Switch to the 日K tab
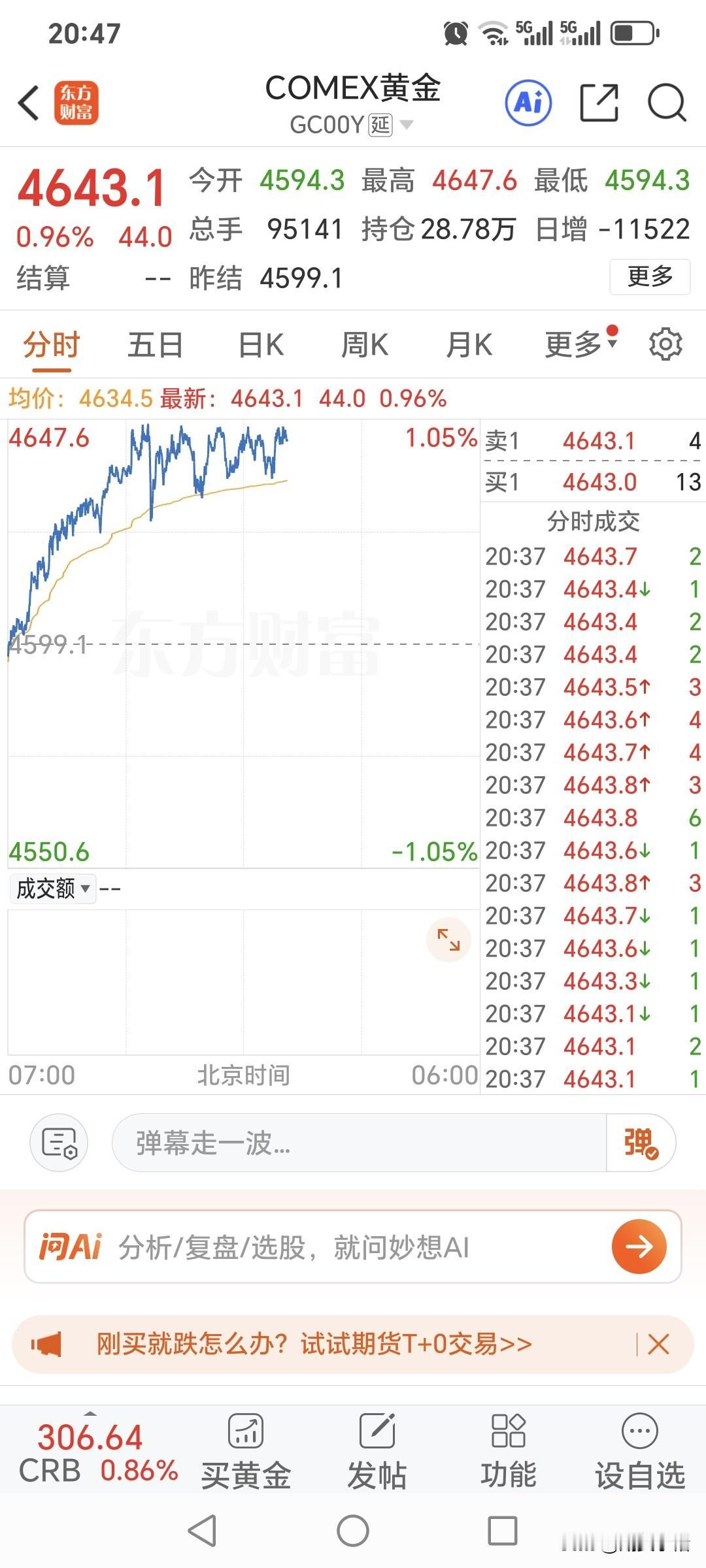Screen dimensions: 706x1568 (260, 344)
